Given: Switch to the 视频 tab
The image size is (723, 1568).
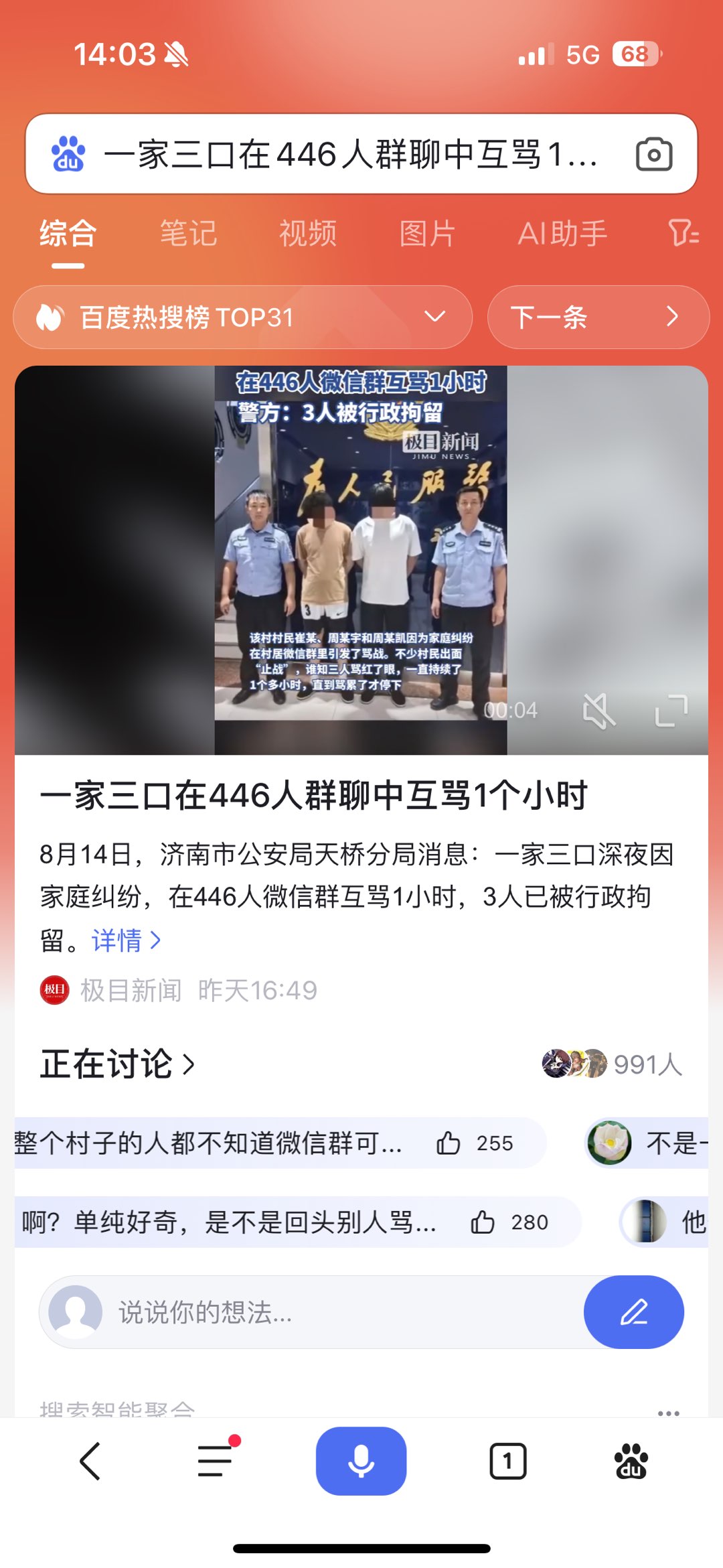Looking at the screenshot, I should [308, 234].
